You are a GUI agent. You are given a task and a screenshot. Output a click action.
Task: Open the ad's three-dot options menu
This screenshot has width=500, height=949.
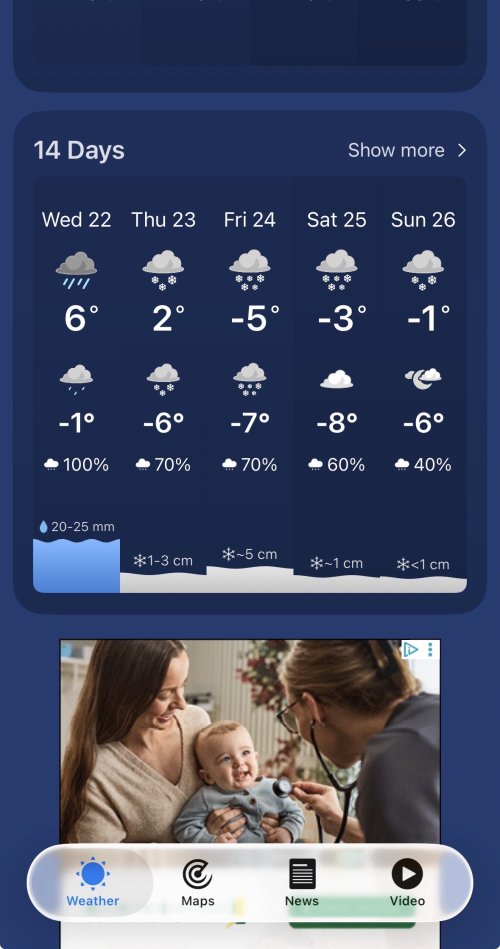[x=430, y=650]
